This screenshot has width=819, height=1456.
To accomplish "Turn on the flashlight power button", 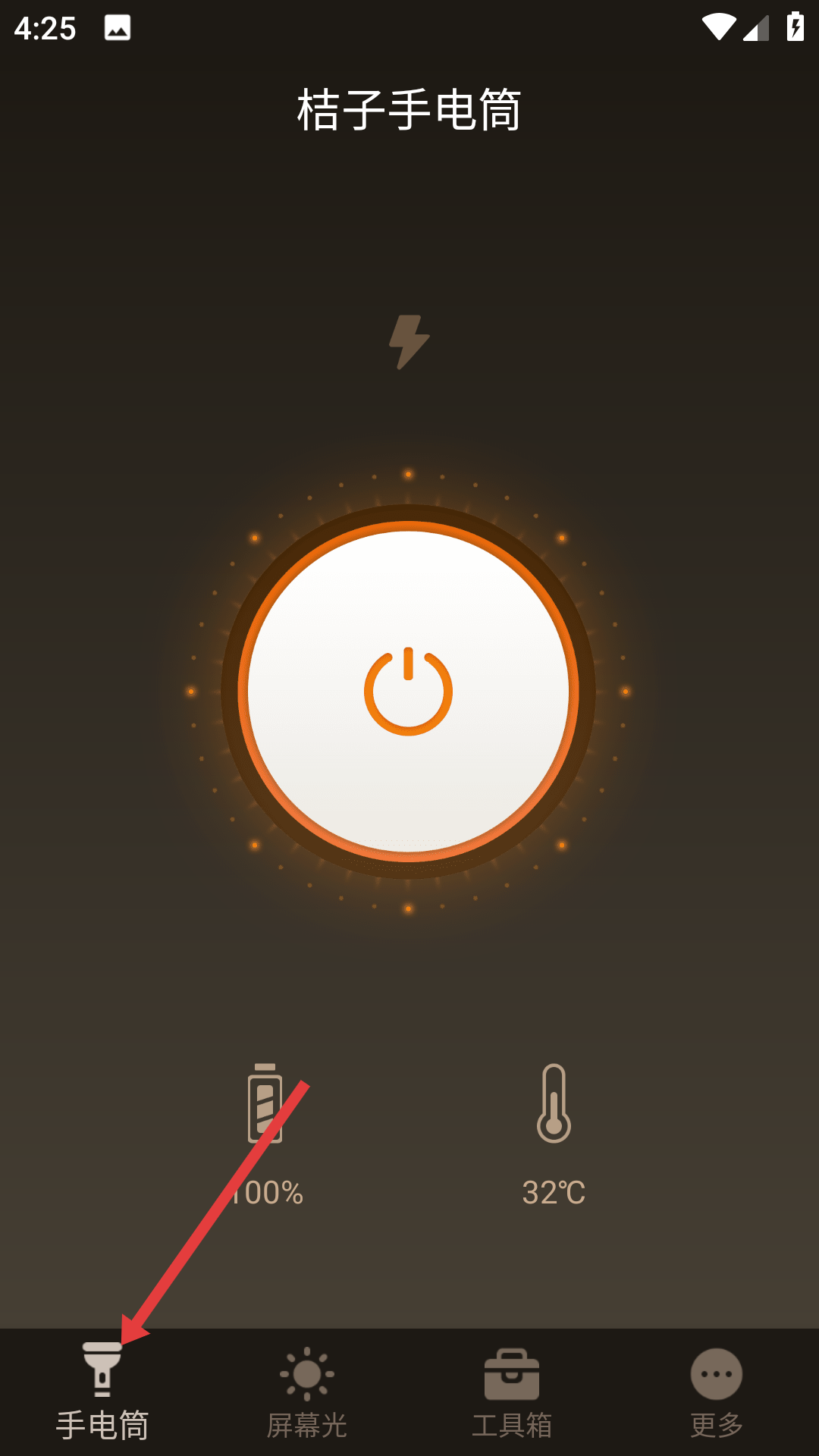I will (x=408, y=691).
